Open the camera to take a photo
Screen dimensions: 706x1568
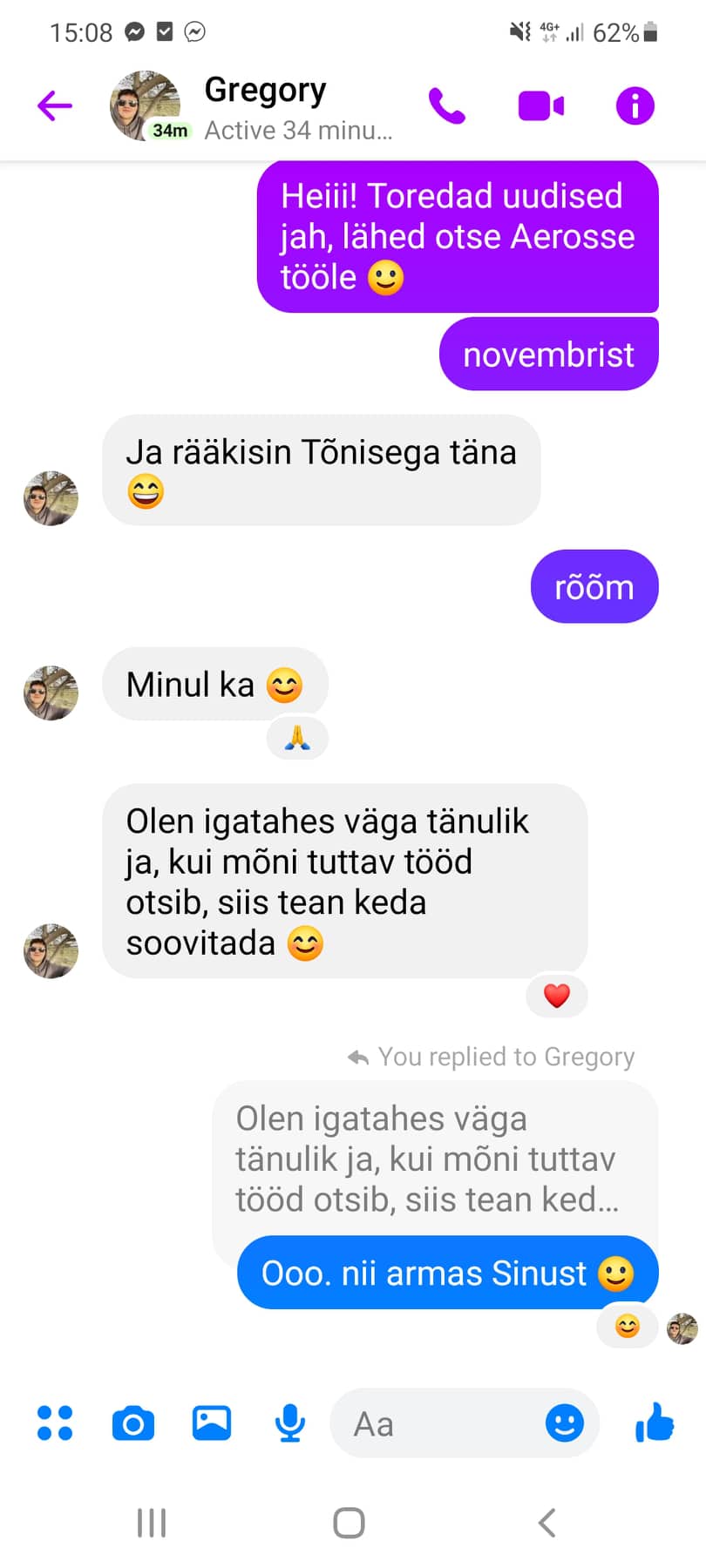[133, 1423]
